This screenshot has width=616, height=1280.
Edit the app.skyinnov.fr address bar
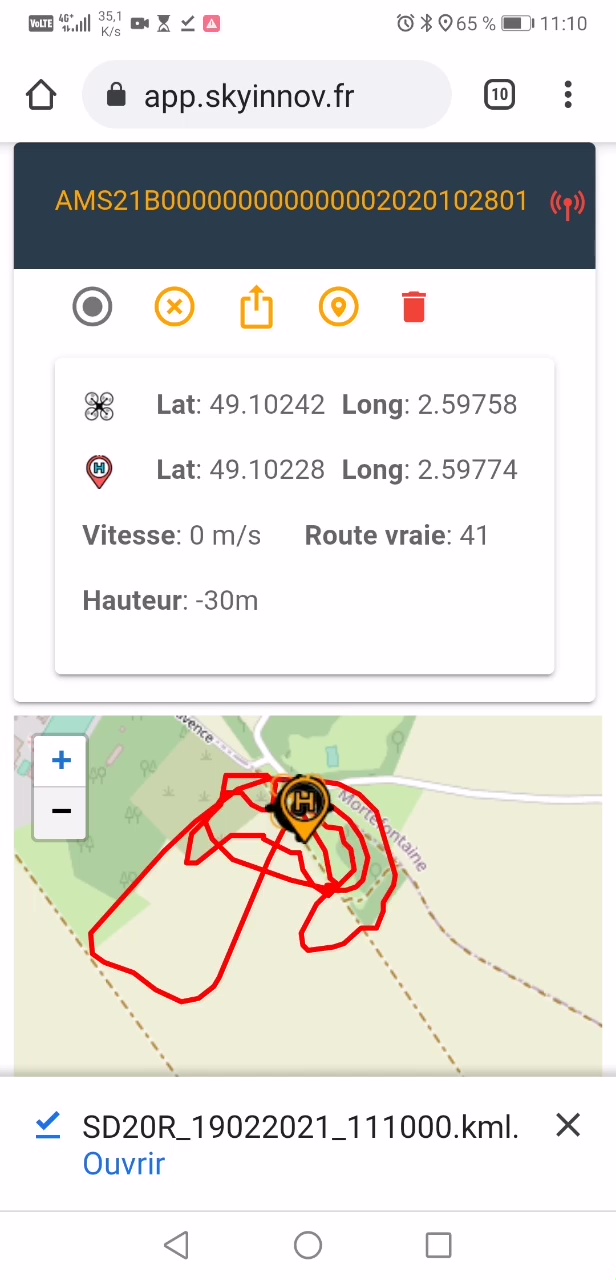tap(267, 95)
